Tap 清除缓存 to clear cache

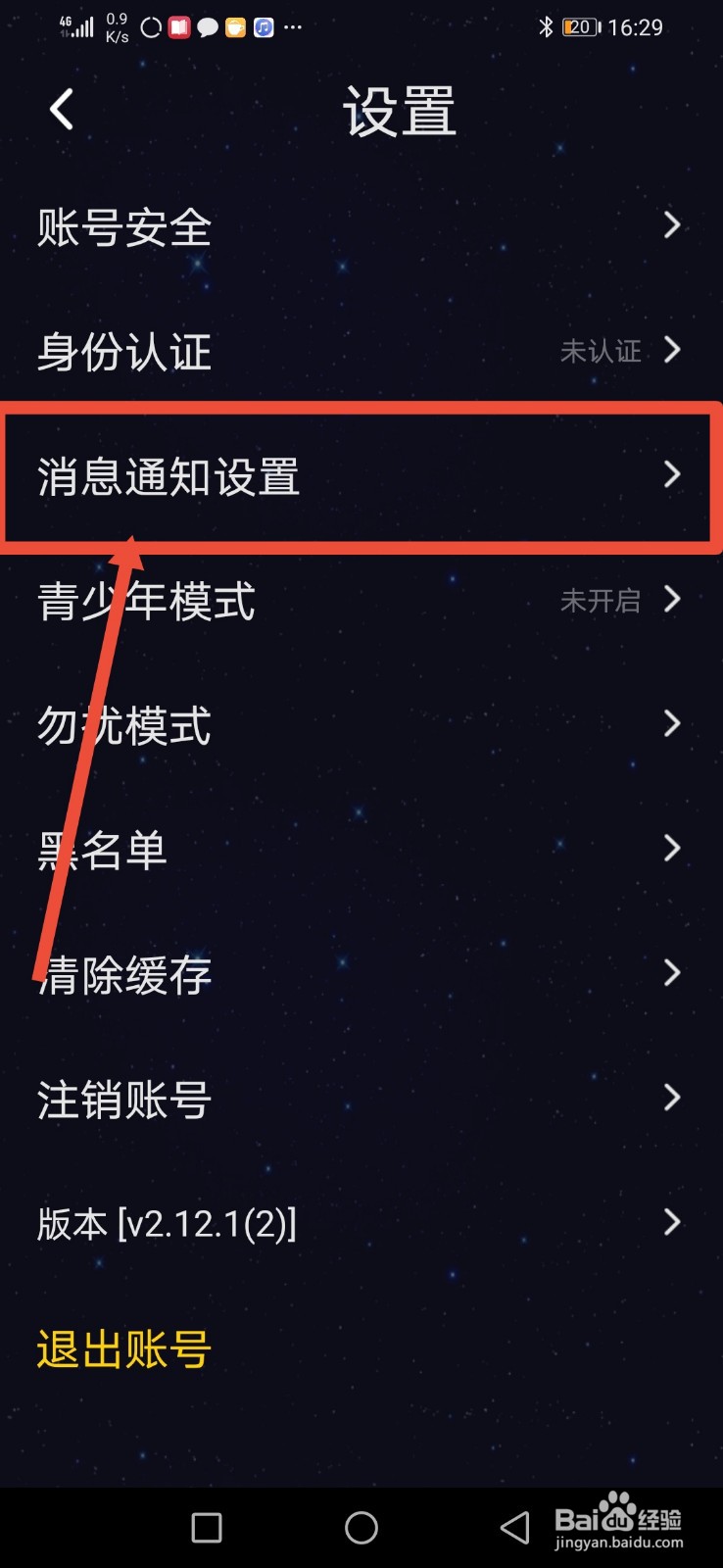point(123,973)
